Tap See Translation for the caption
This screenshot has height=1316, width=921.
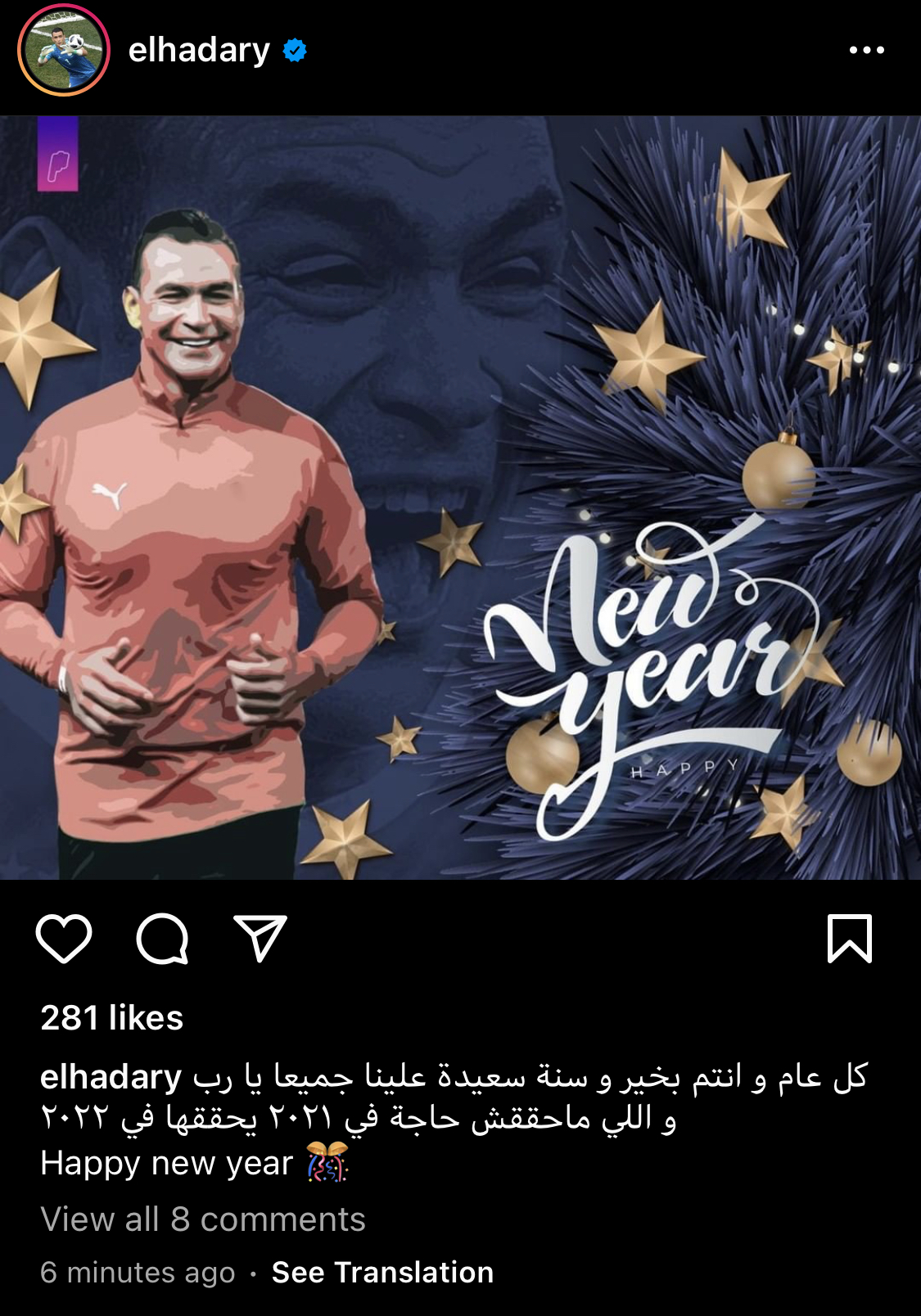tap(382, 1273)
